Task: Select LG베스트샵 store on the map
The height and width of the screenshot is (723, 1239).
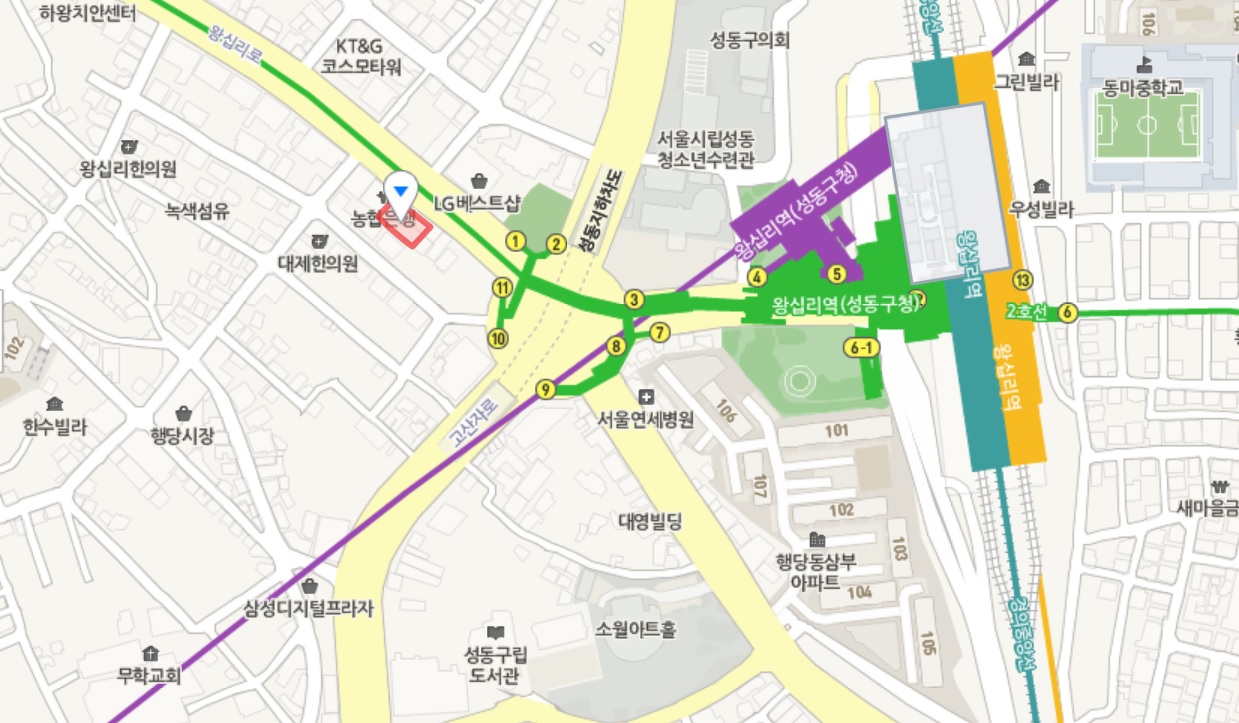Action: 478,182
